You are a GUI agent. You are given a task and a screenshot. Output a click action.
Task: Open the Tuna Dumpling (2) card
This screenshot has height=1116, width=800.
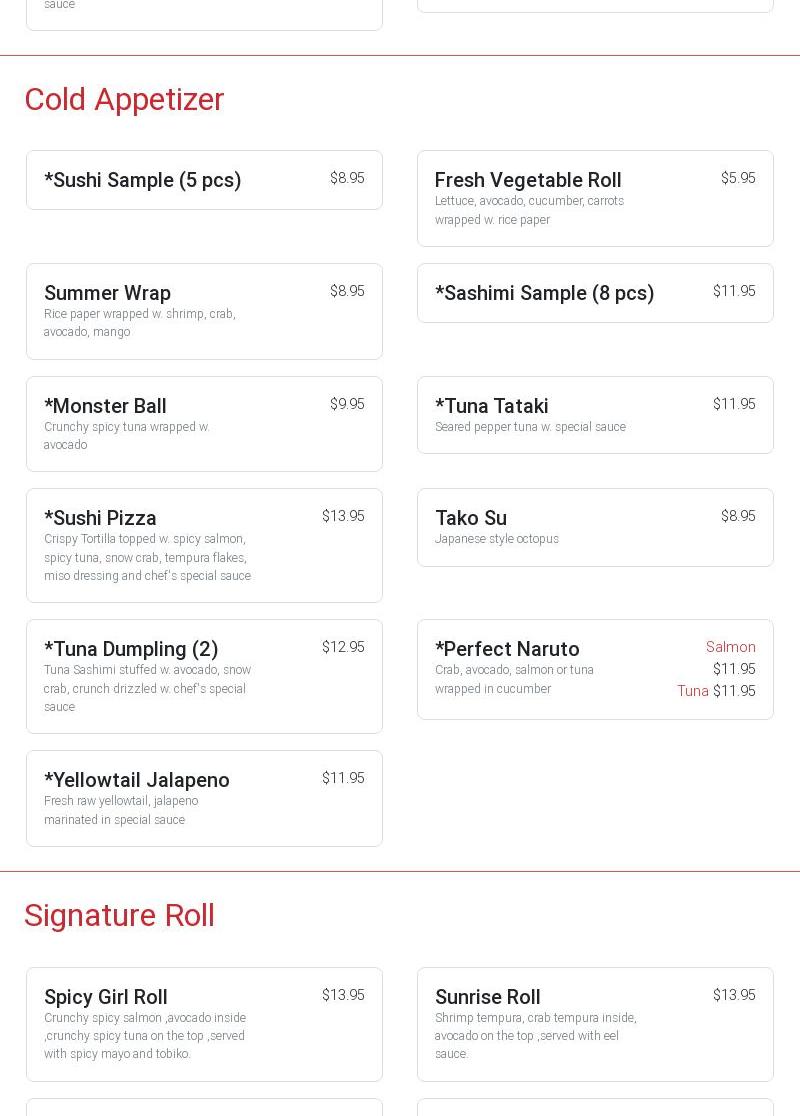(204, 676)
